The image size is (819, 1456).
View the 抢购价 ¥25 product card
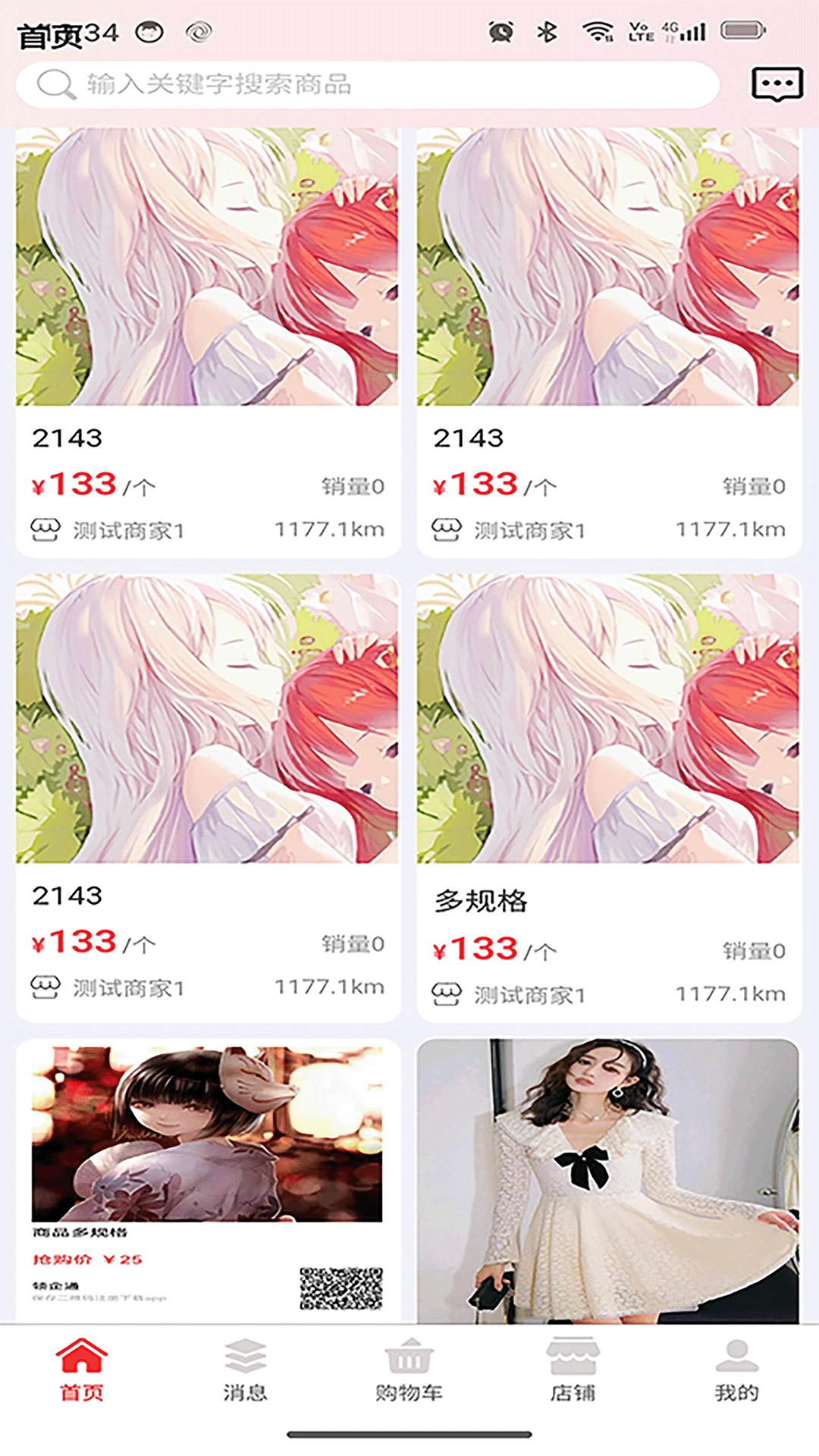208,1179
